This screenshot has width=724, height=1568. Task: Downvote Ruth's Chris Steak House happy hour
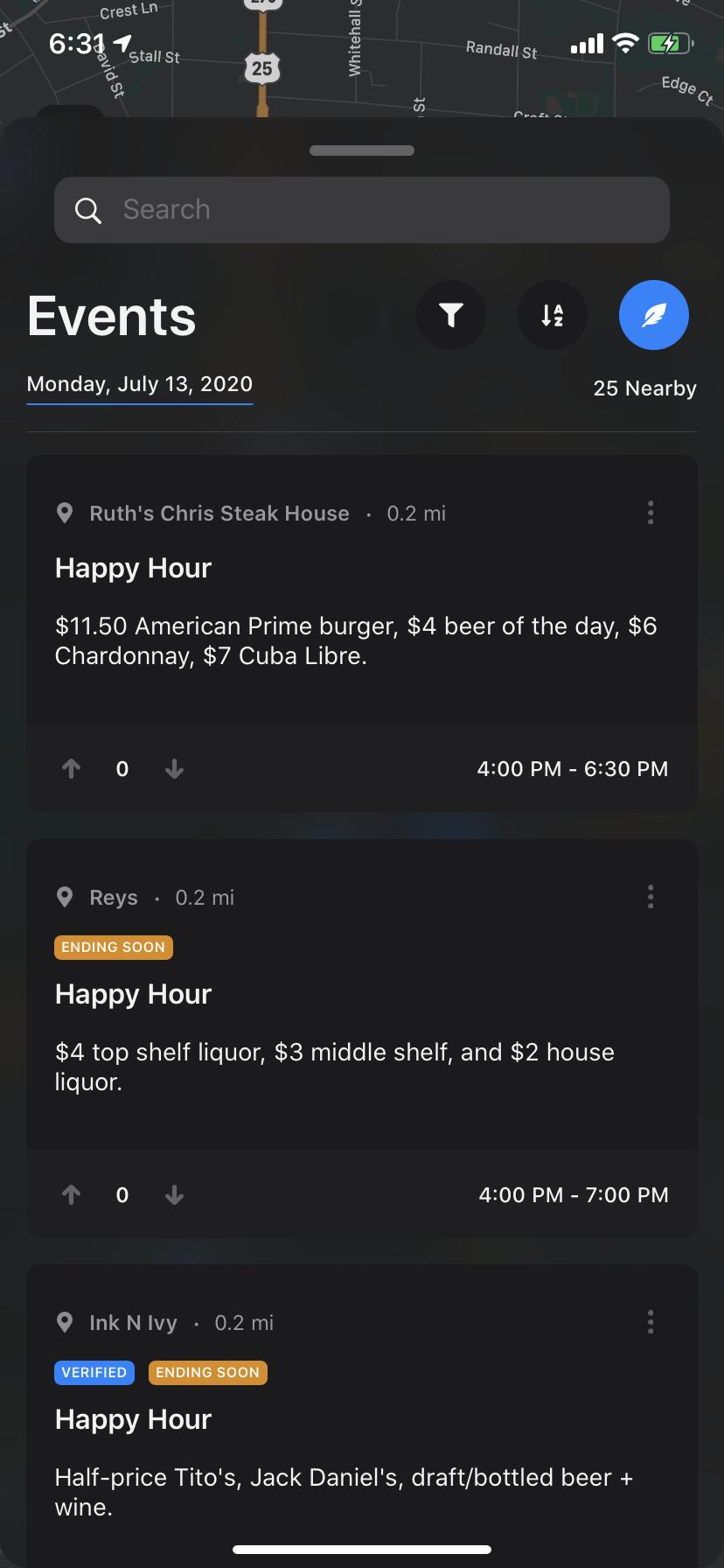[174, 769]
